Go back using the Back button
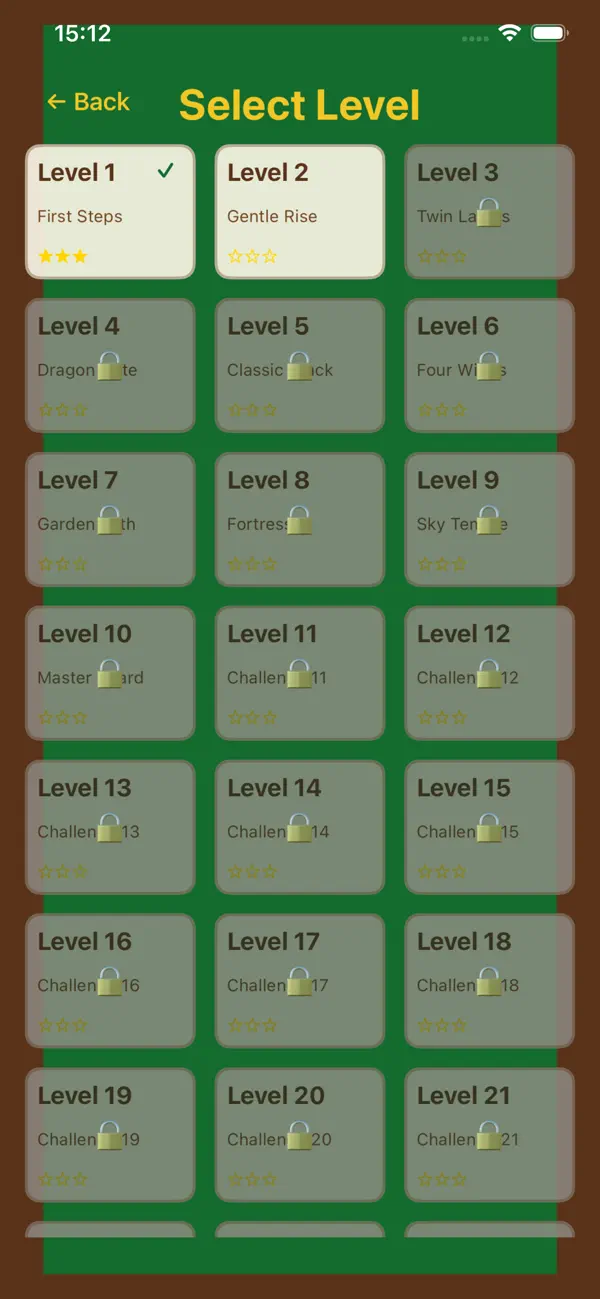Viewport: 600px width, 1299px height. coord(88,102)
